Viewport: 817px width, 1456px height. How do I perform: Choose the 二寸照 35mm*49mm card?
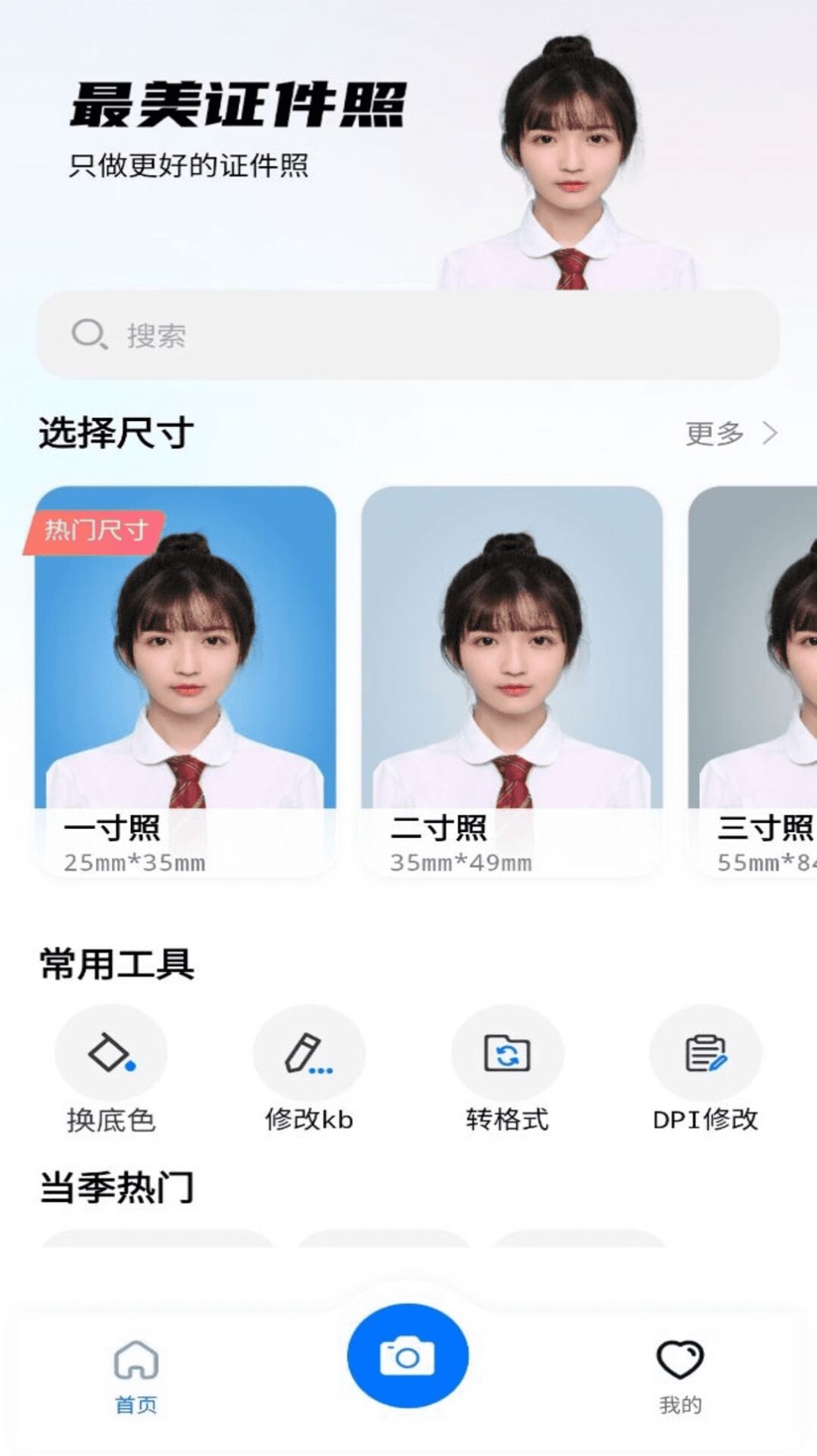[512, 681]
